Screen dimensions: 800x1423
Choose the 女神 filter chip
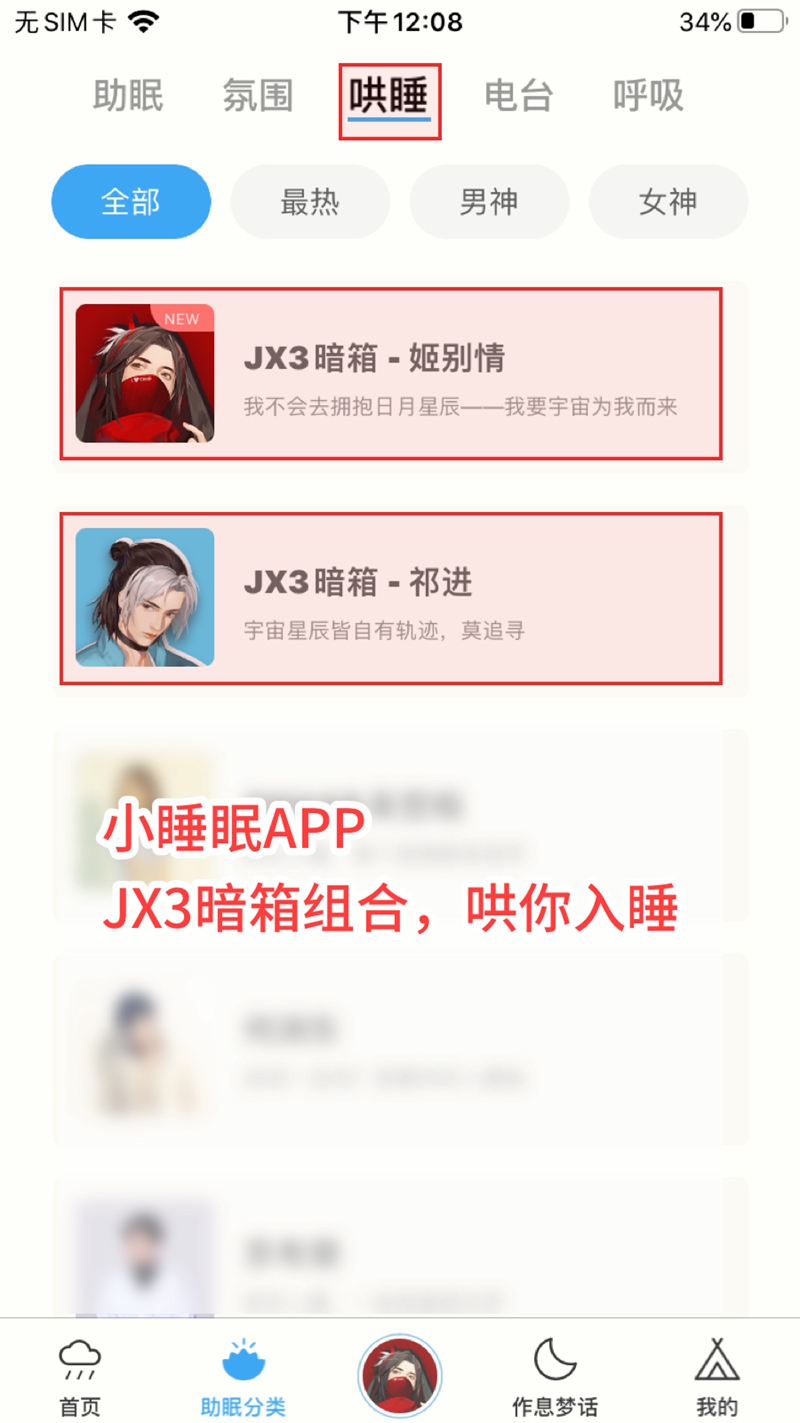click(x=668, y=202)
